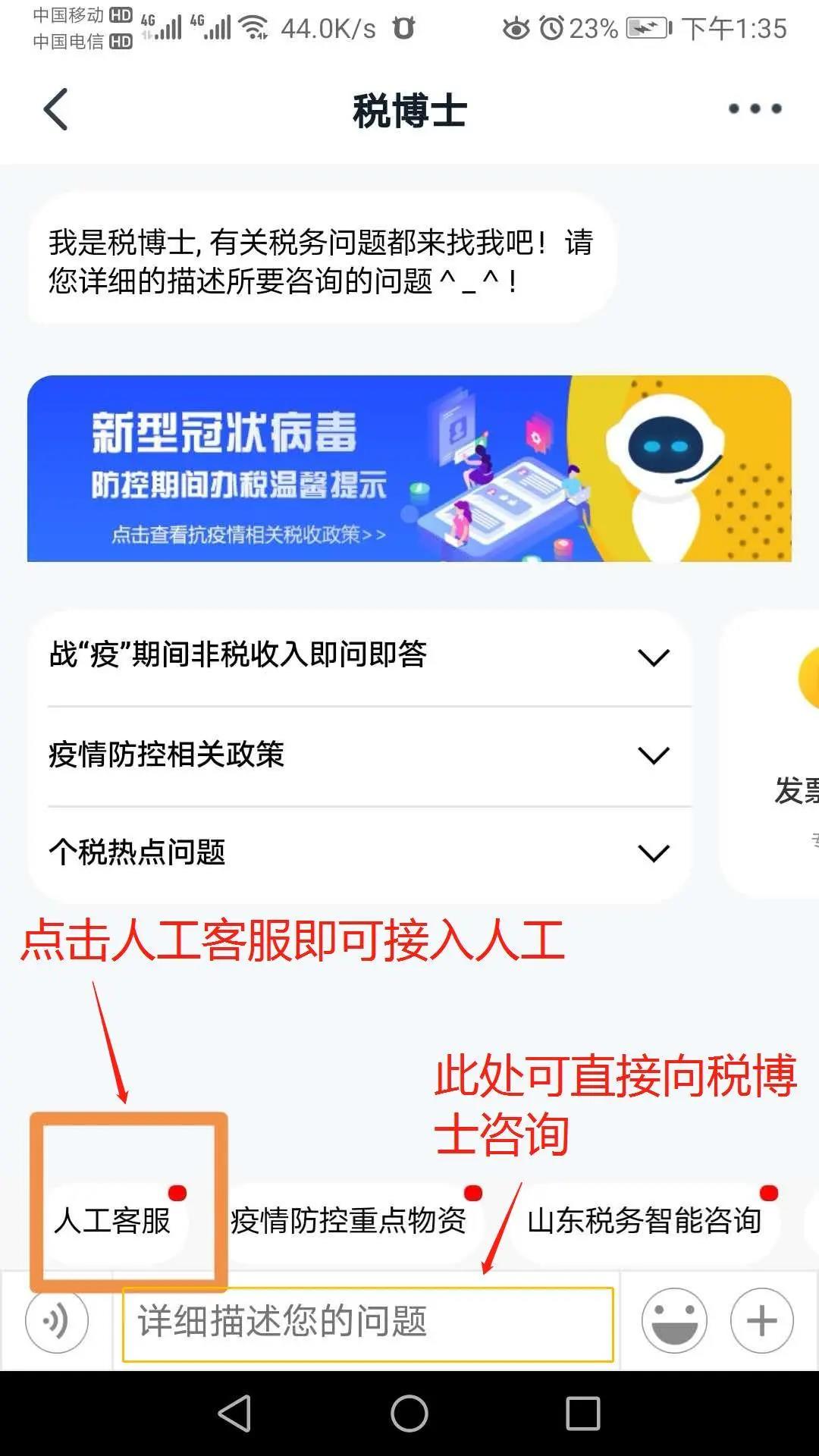Viewport: 819px width, 1456px height.
Task: Open the three-dot overflow menu
Action: (x=754, y=109)
